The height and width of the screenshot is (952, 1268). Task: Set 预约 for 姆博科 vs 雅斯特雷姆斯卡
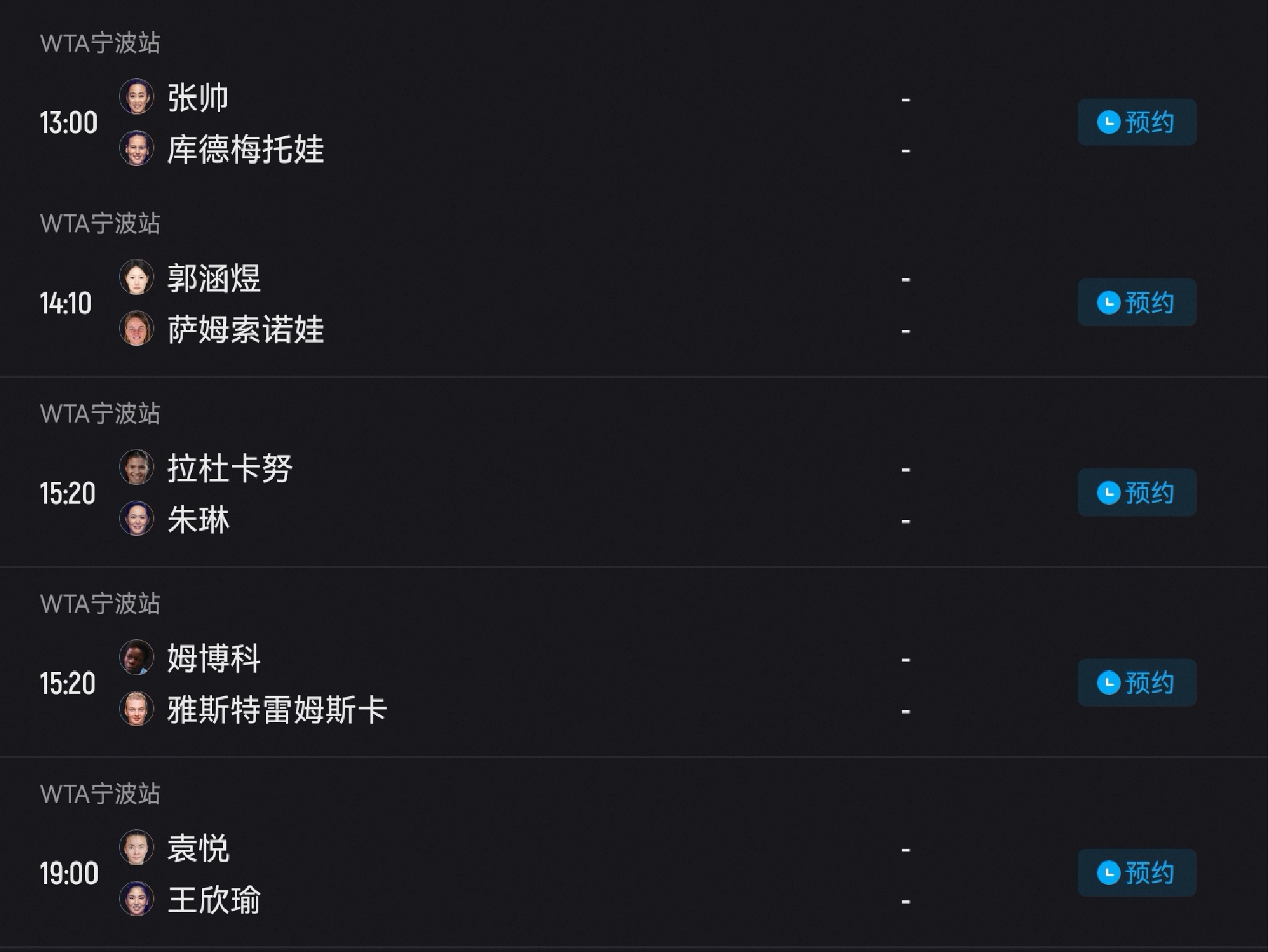[1137, 682]
